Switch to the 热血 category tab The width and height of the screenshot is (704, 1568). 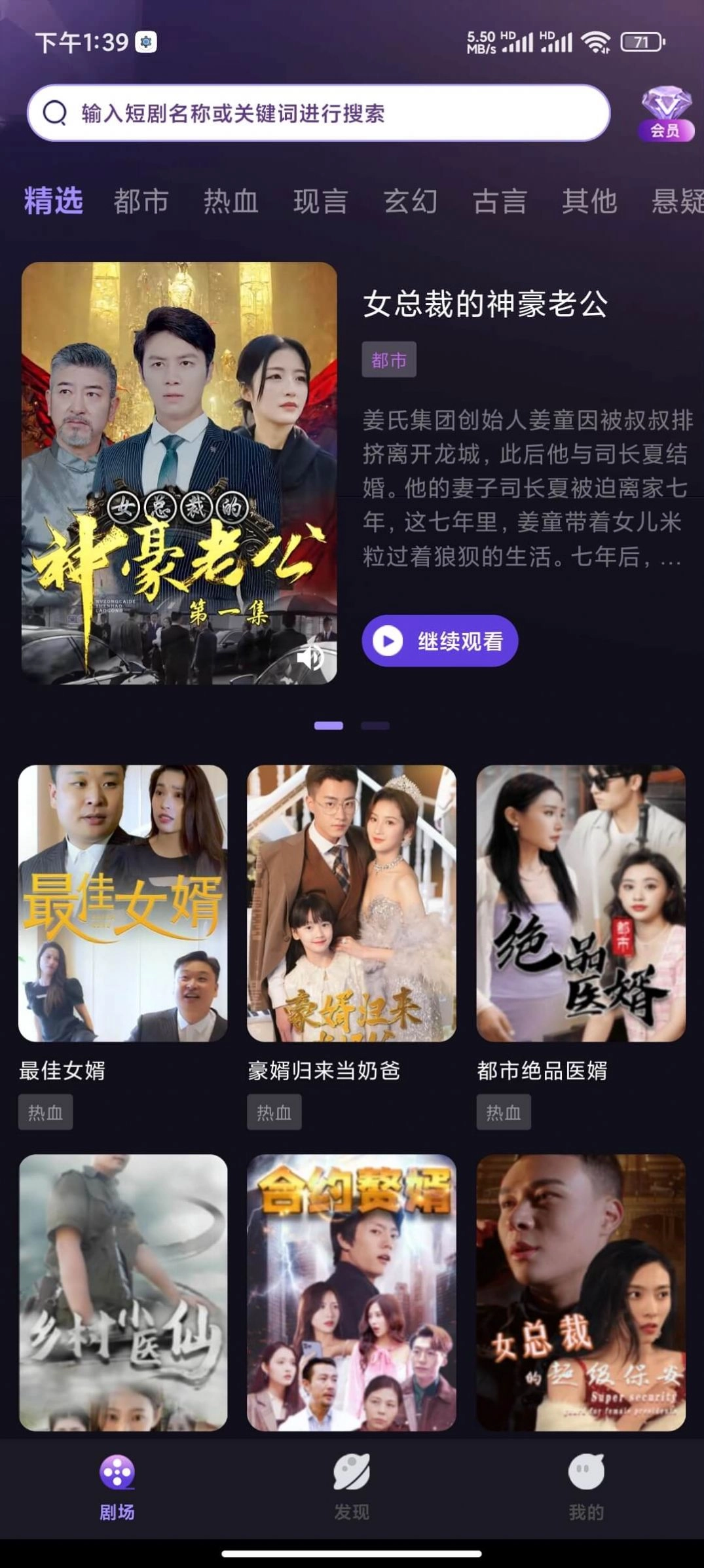pyautogui.click(x=231, y=200)
